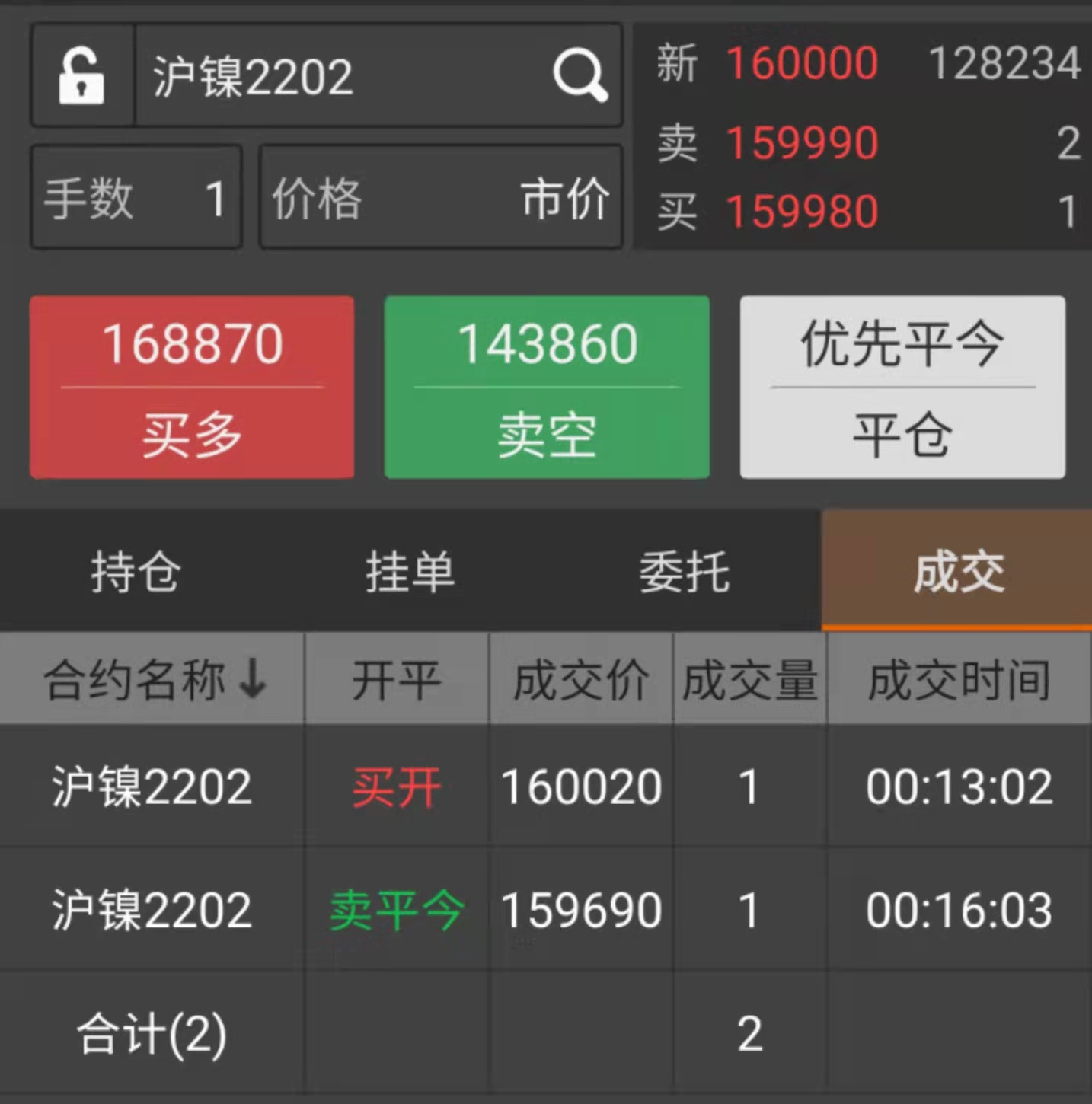This screenshot has height=1104, width=1092.
Task: Tap the unlock padlock icon
Action: [81, 75]
